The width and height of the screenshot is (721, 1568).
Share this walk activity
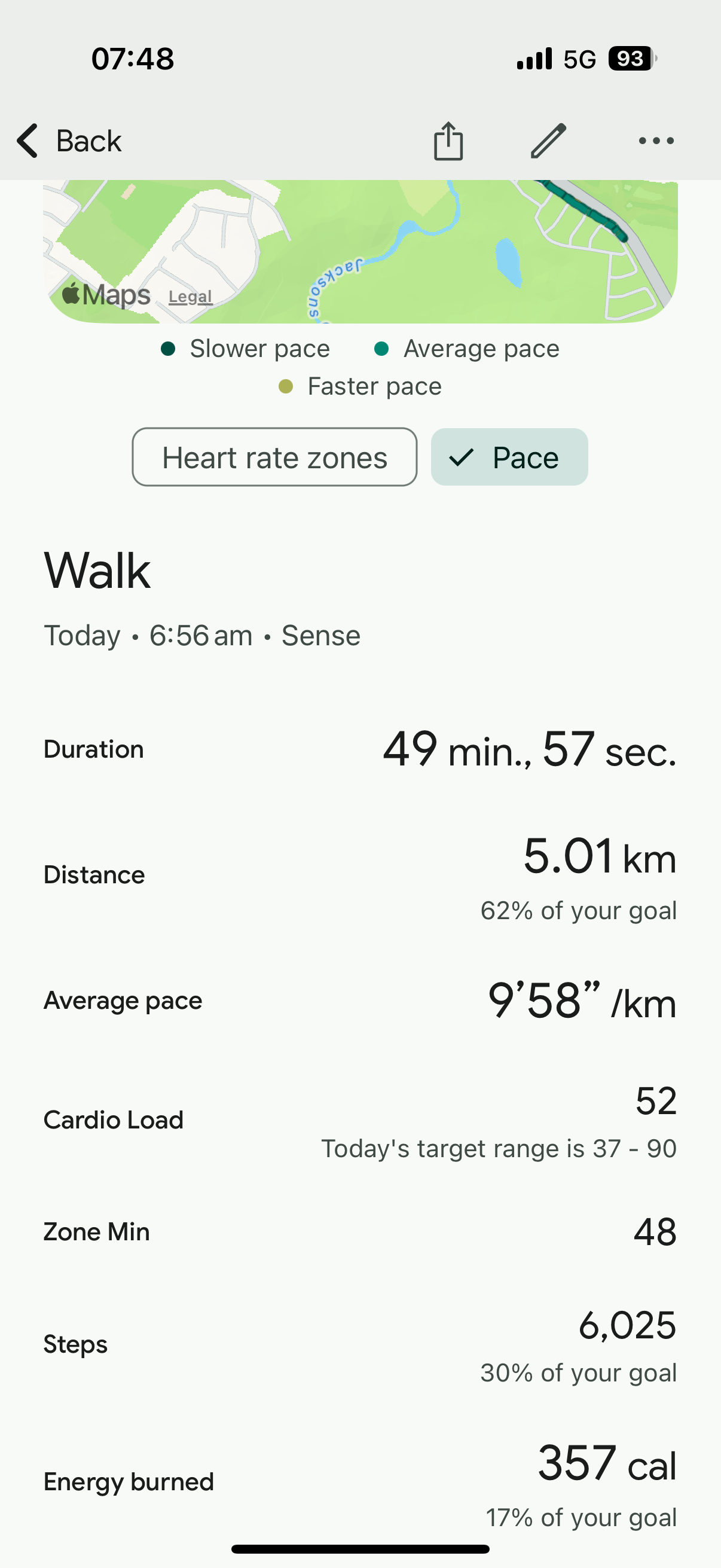click(x=448, y=141)
